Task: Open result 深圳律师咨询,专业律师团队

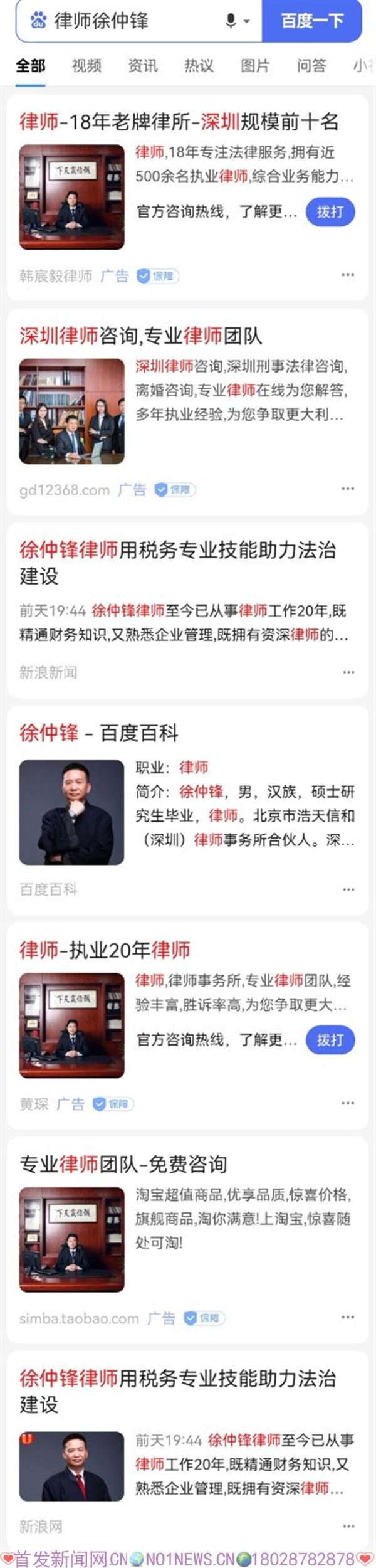Action: tap(140, 336)
